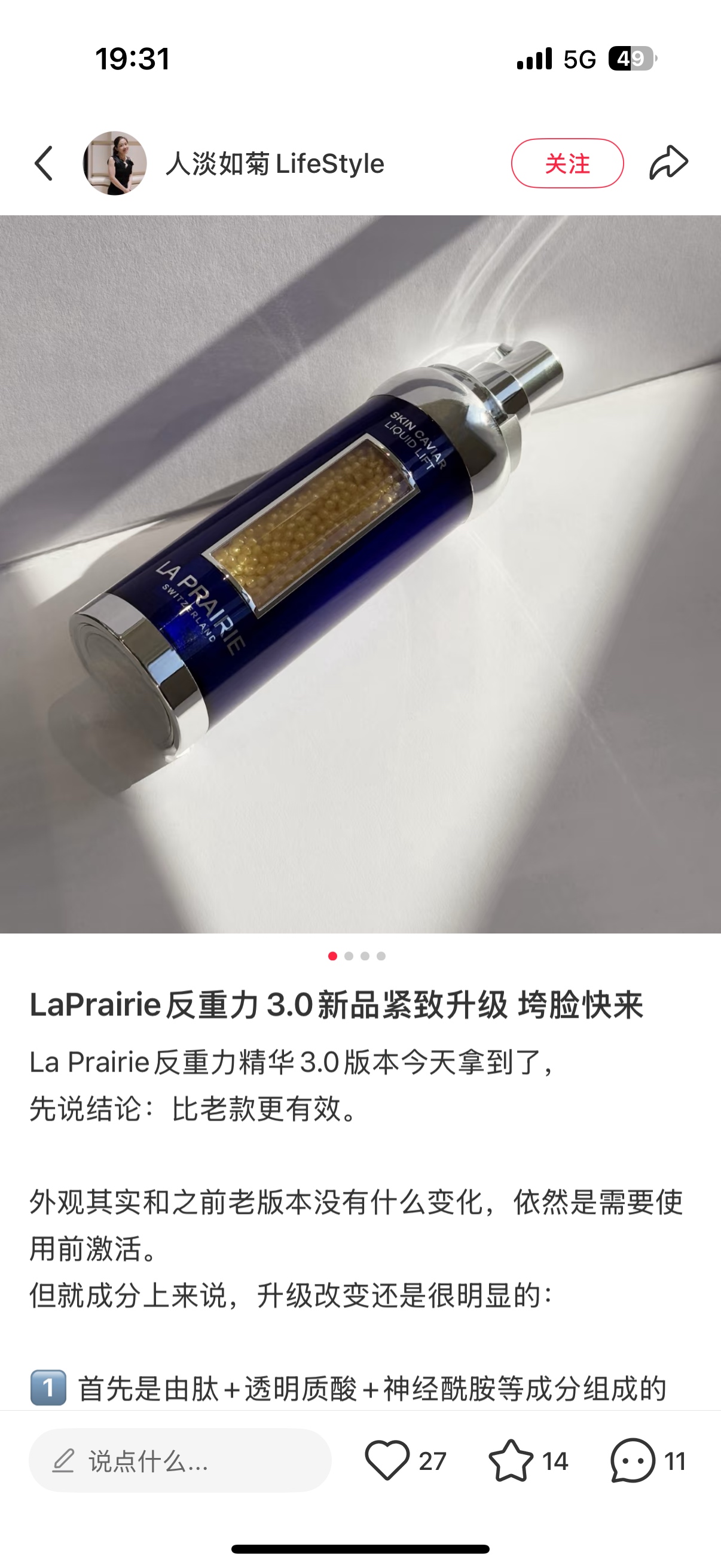Tap the 说点什么 comment field
The height and width of the screenshot is (1568, 721).
(x=180, y=1460)
